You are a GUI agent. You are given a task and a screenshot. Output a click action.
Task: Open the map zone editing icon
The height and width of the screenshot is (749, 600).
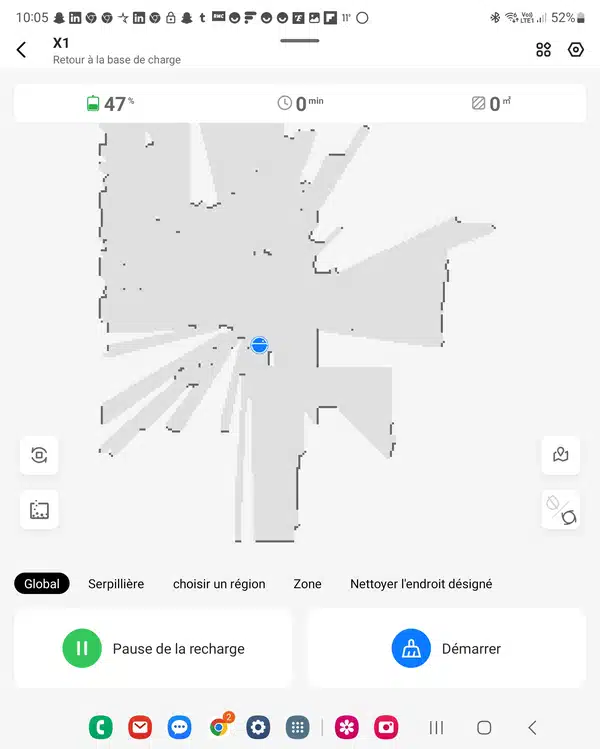(39, 510)
